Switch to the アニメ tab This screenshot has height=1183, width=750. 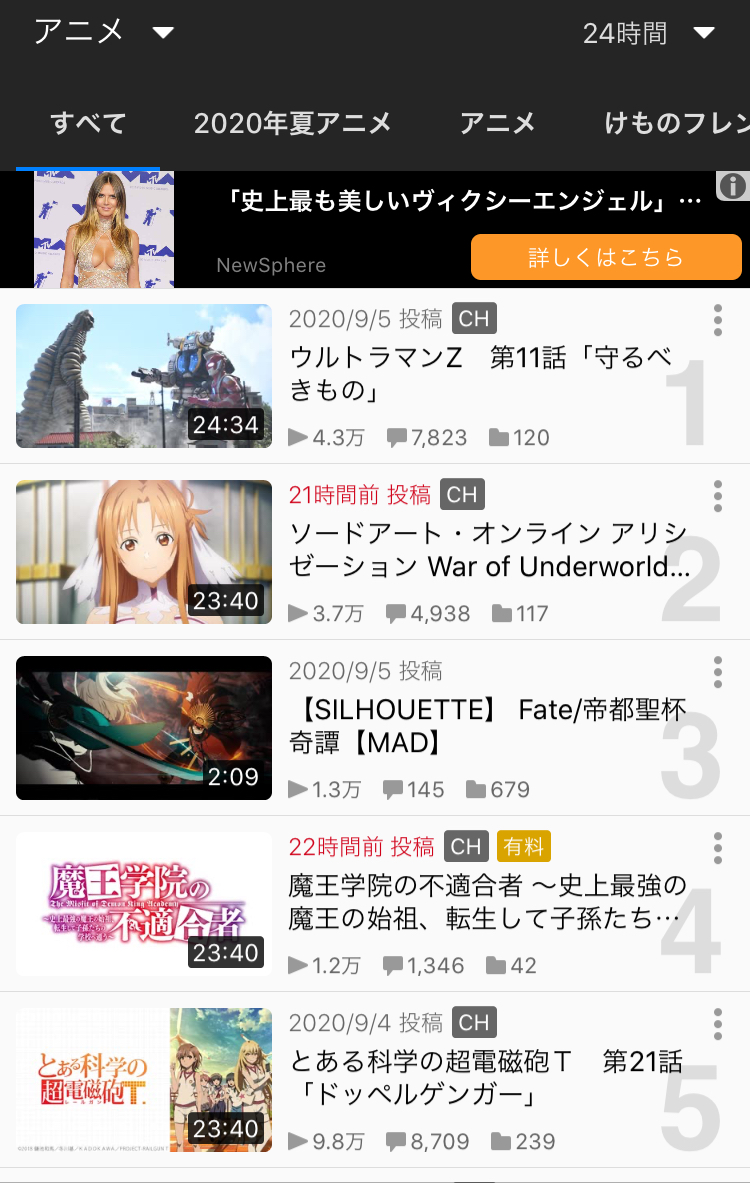tap(497, 124)
